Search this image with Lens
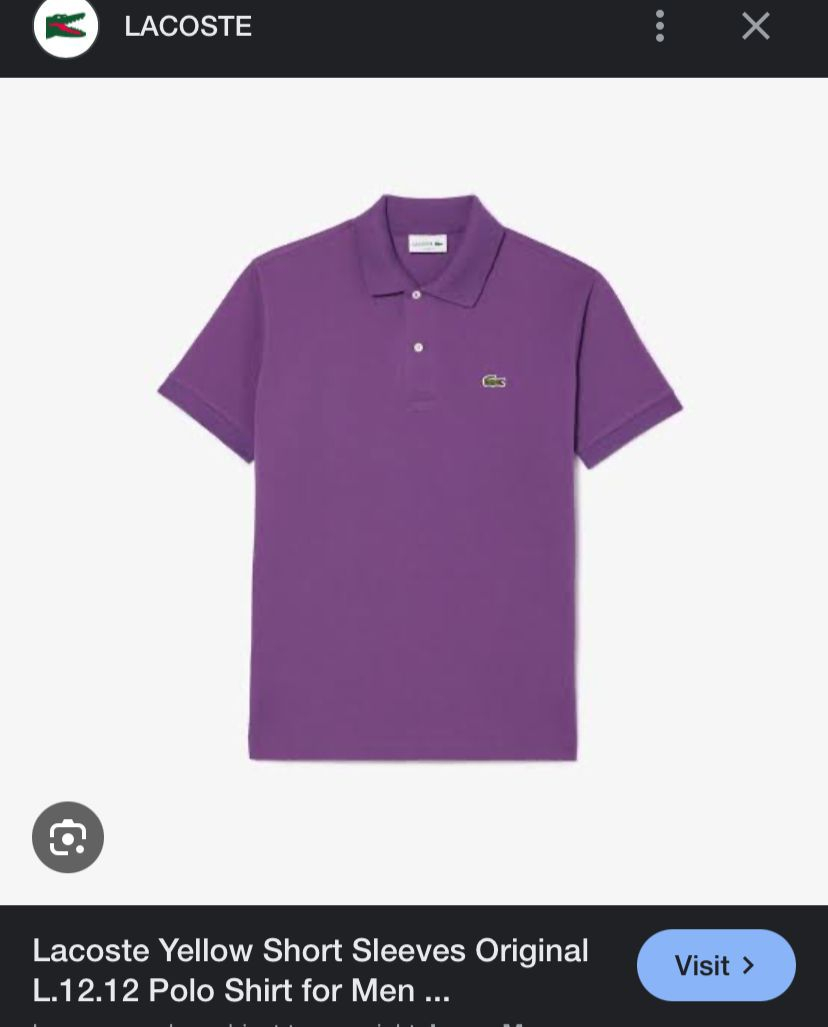The image size is (828, 1027). [x=68, y=837]
